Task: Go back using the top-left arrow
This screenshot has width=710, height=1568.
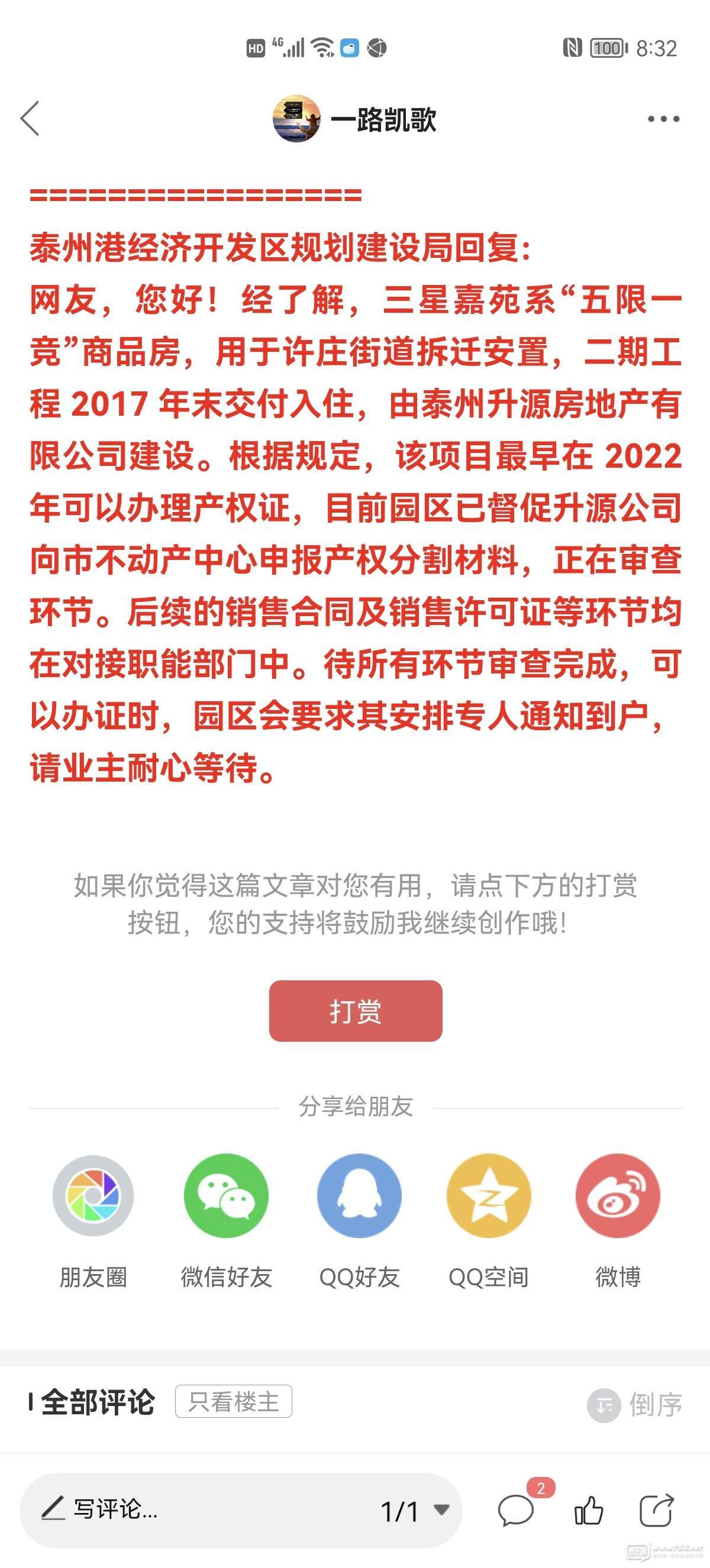Action: point(30,118)
